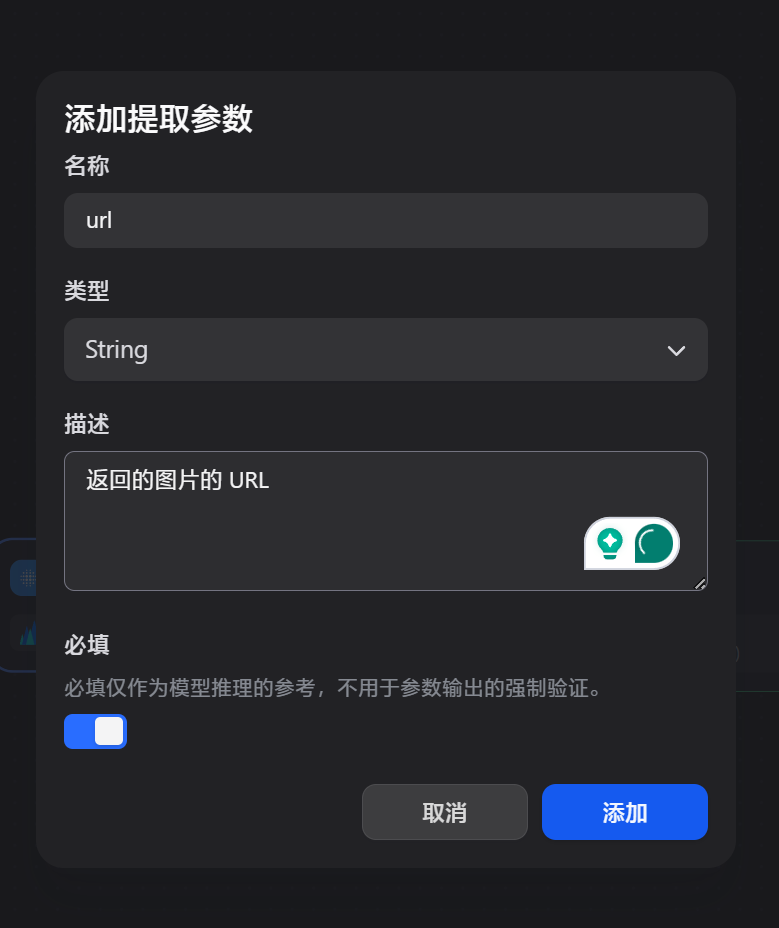Tap the 名称 field containing url
The height and width of the screenshot is (928, 779).
(385, 221)
